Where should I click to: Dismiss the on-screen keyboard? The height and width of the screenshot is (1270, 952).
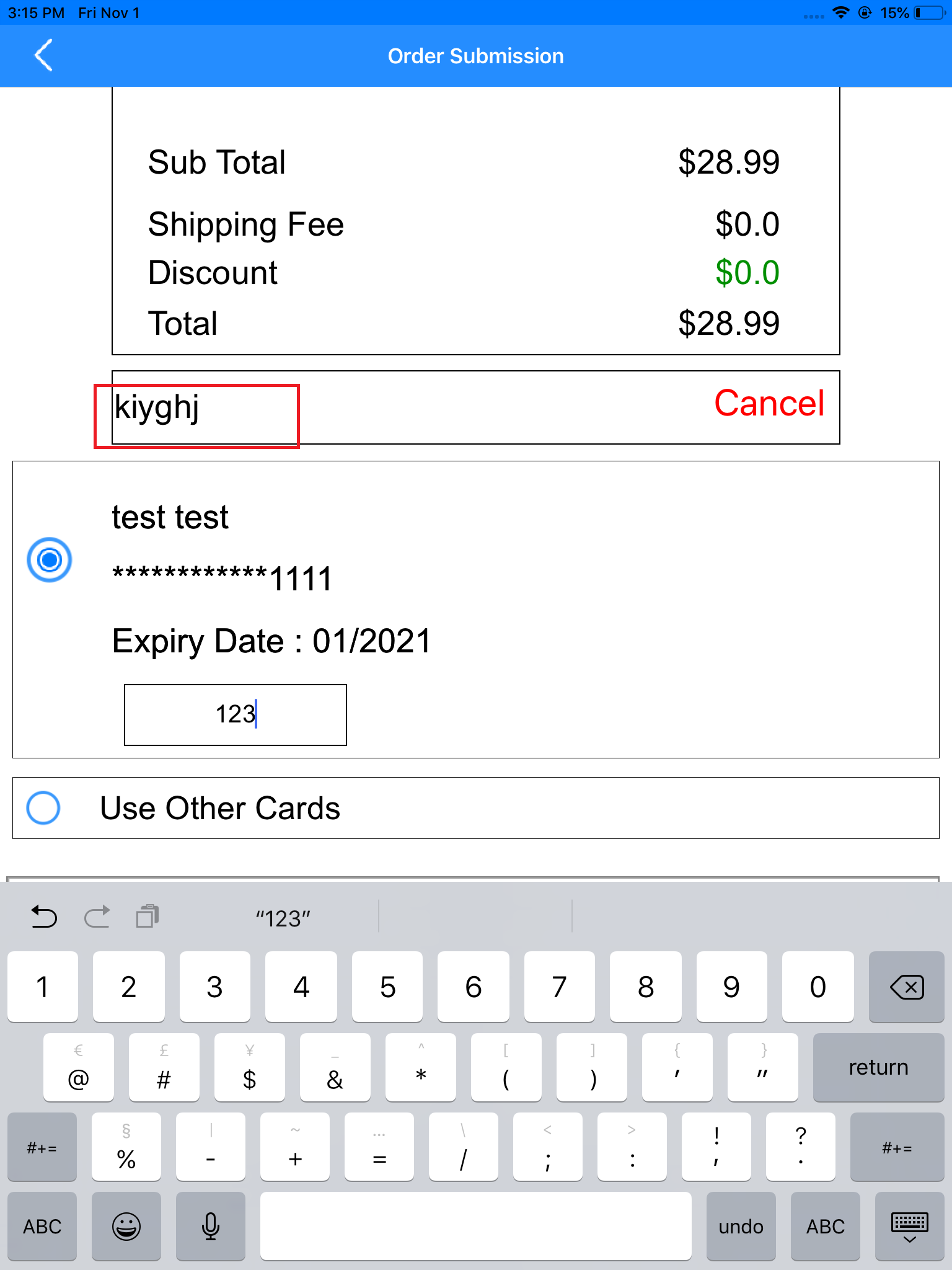909,1227
